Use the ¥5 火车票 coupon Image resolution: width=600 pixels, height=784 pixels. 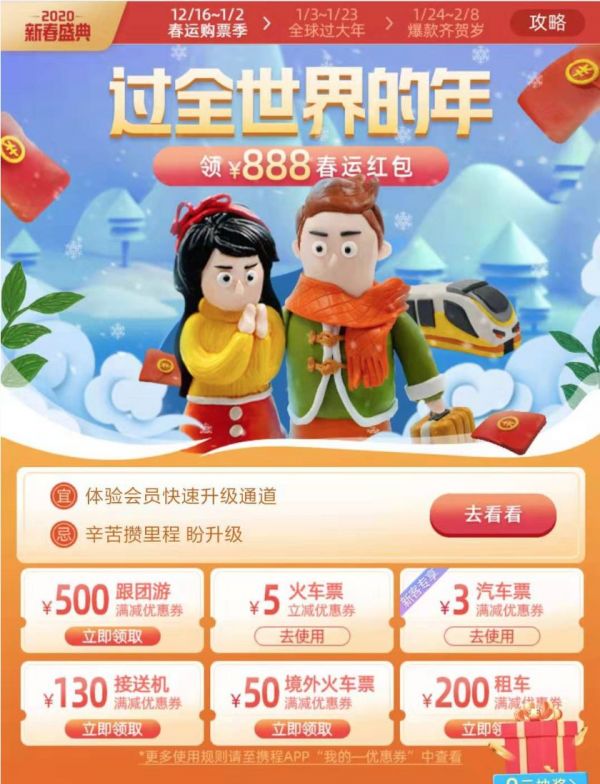point(302,636)
